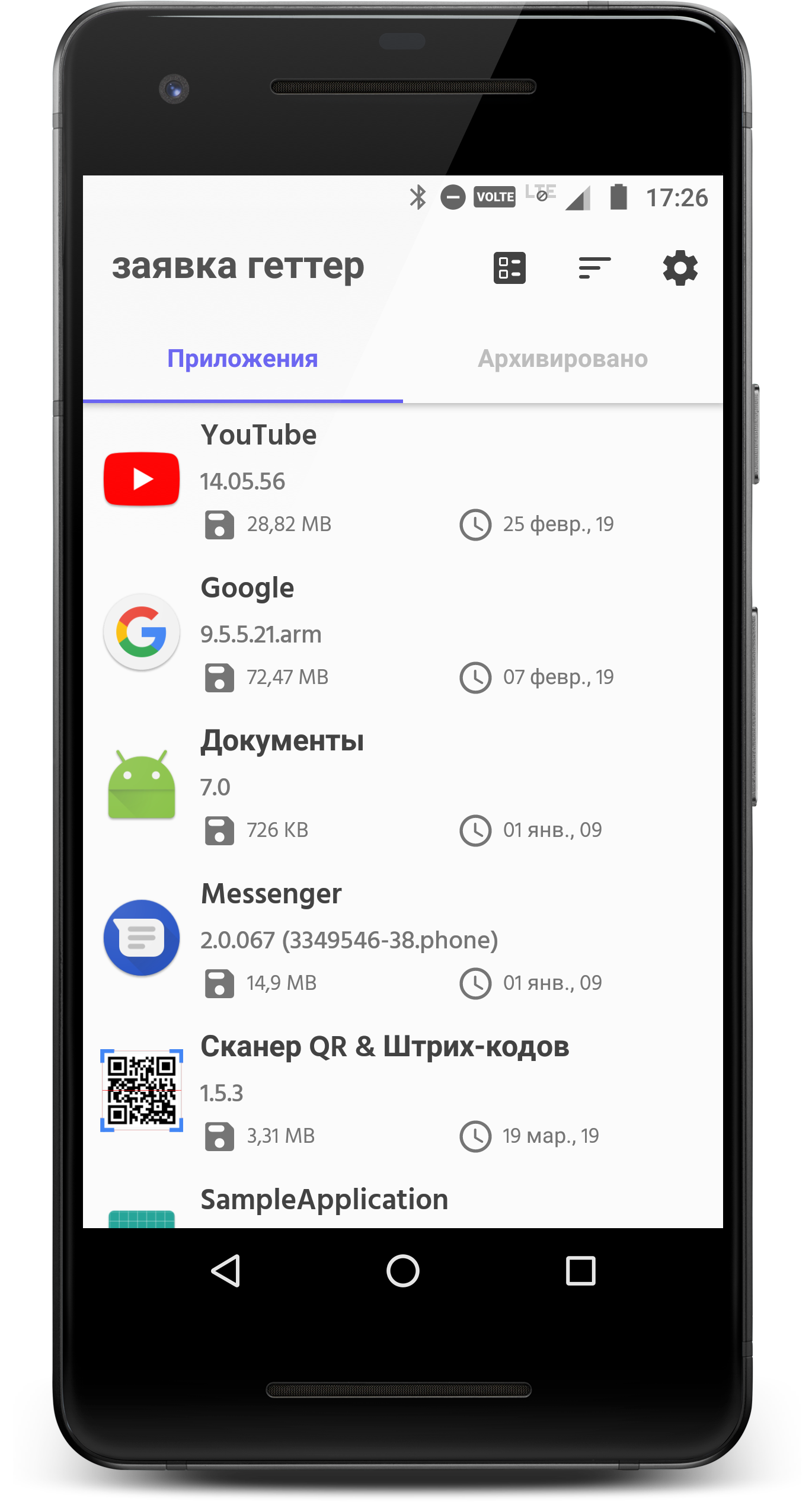Open the settings gear

click(x=680, y=268)
